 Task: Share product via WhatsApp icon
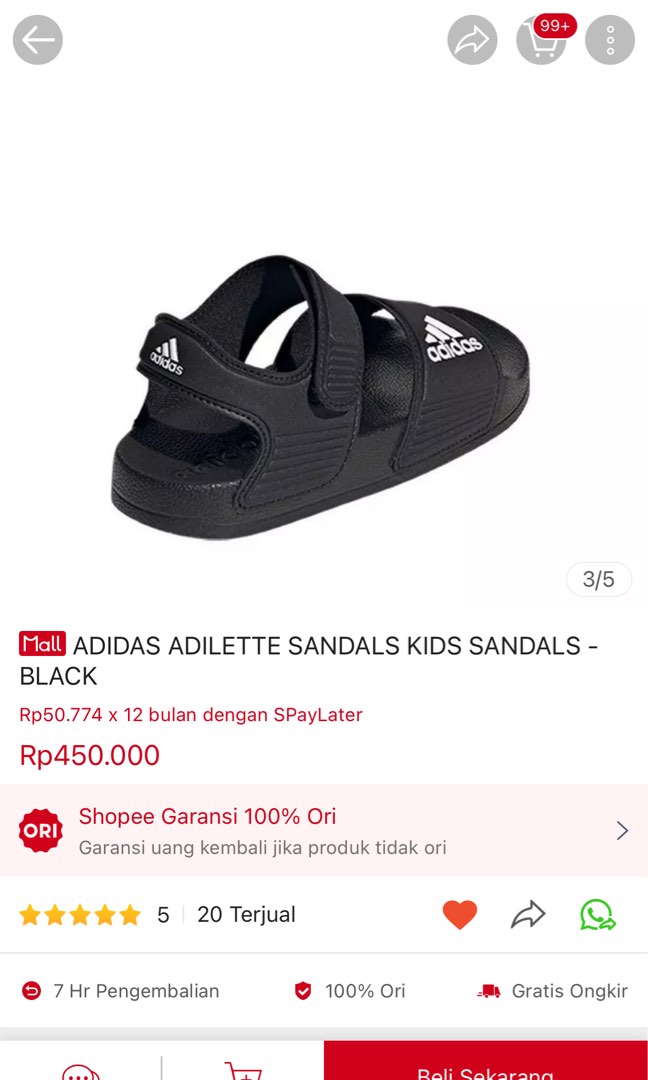(598, 914)
